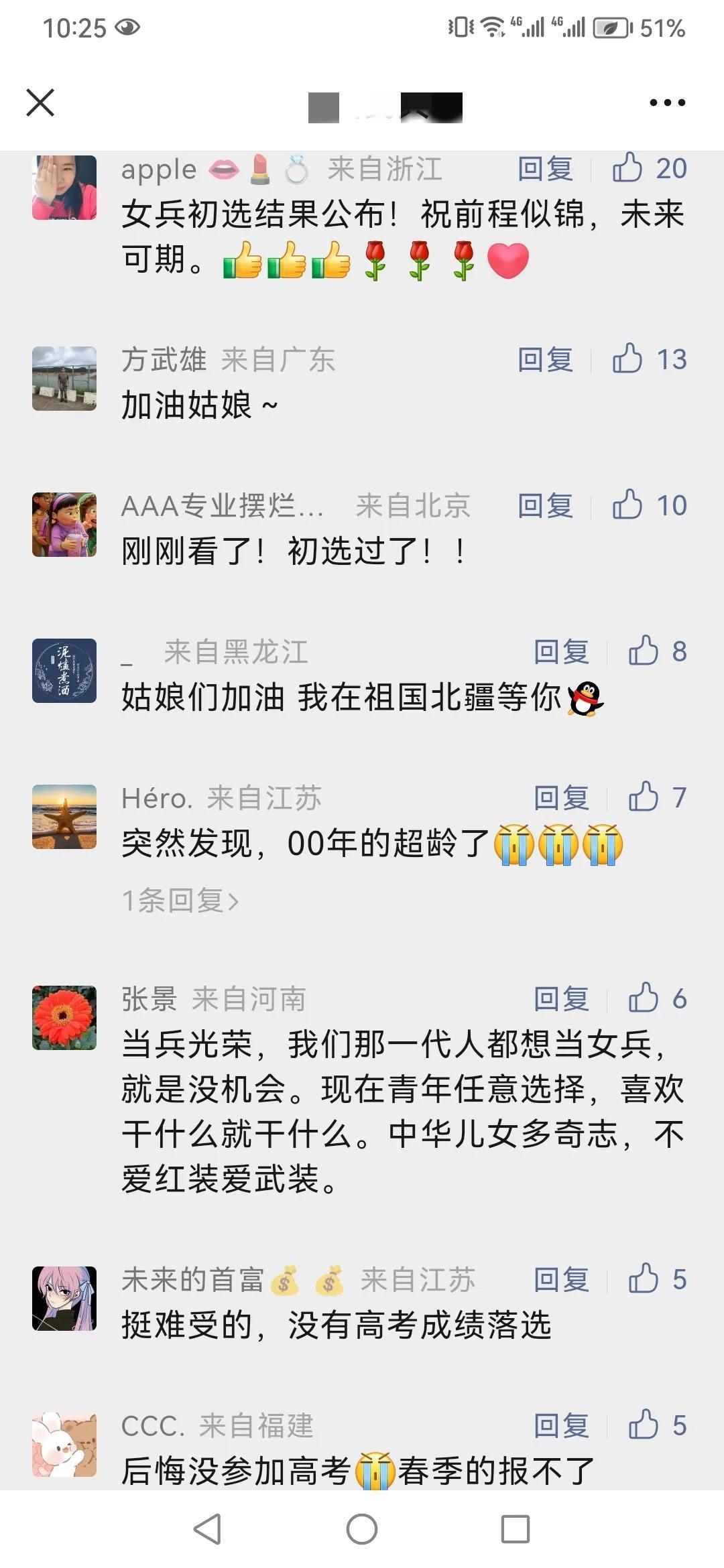Screen dimensions: 724x1568
Task: Reply to apple's comment from 浙江
Action: tap(545, 169)
